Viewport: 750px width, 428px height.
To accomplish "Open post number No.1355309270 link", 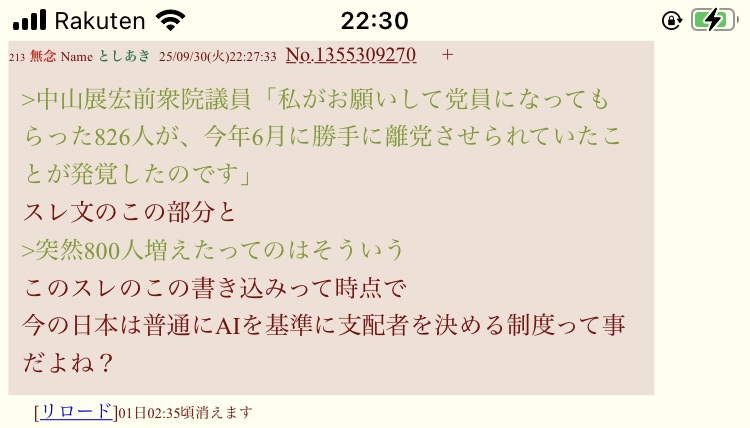I will pyautogui.click(x=350, y=56).
